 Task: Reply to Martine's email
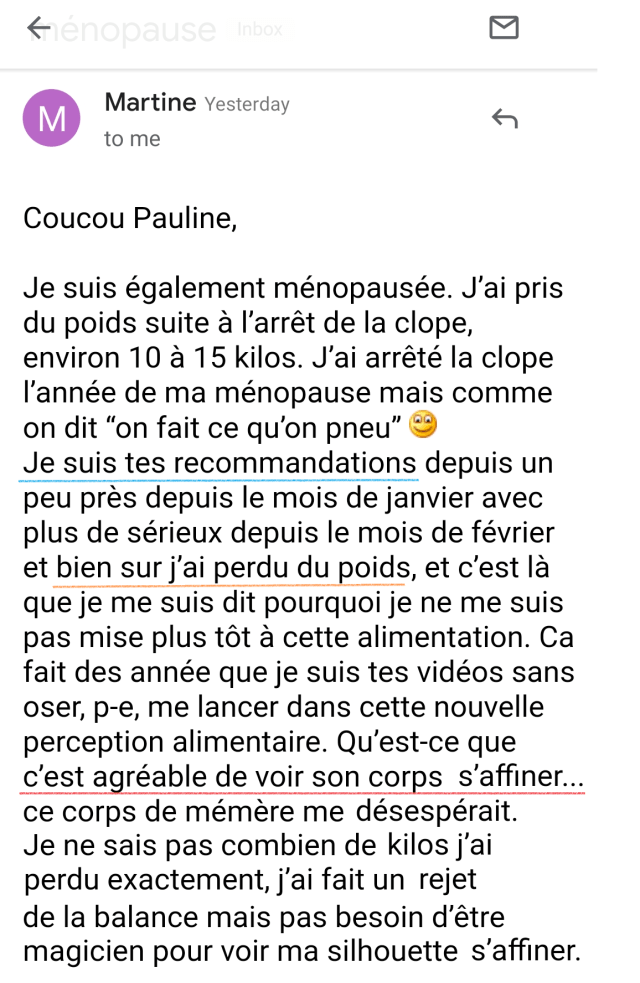pyautogui.click(x=505, y=119)
